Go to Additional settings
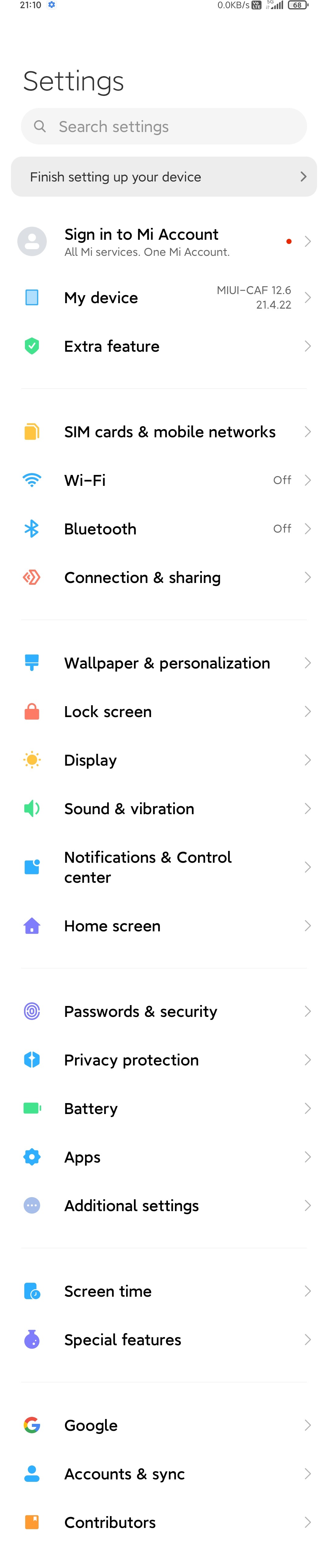The image size is (328, 1568). tap(163, 1206)
